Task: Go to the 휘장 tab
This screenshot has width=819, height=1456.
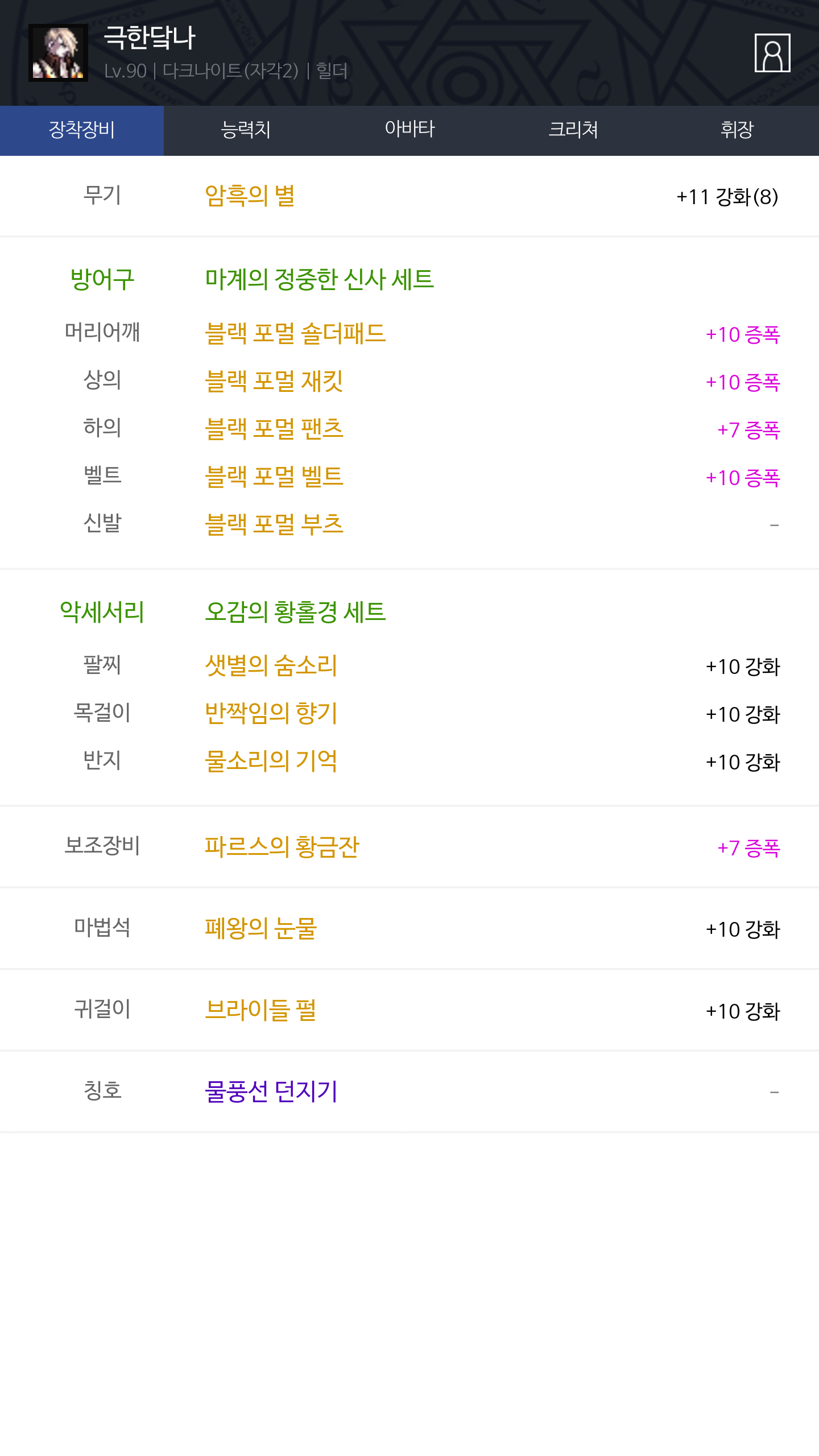Action: pyautogui.click(x=737, y=130)
